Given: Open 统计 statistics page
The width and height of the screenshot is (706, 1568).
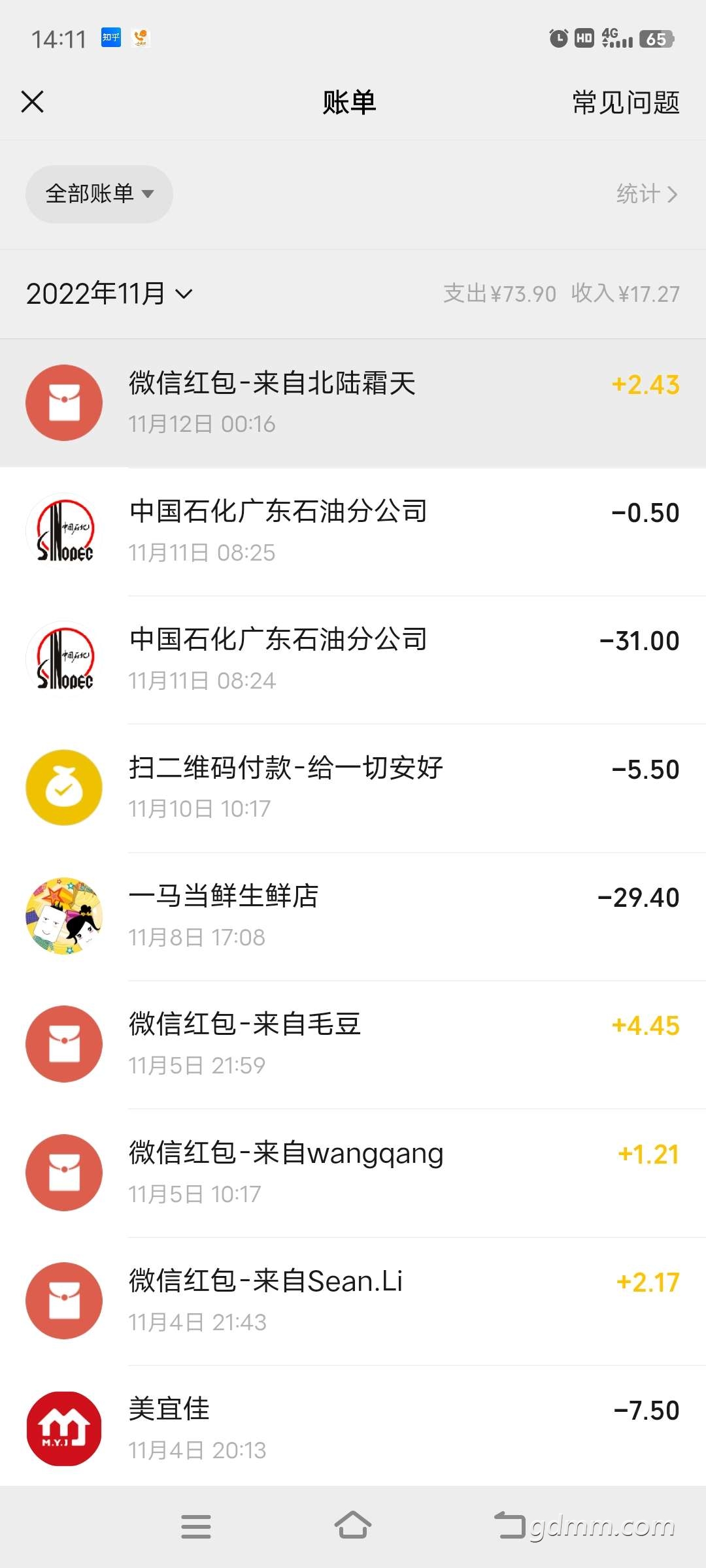Looking at the screenshot, I should pyautogui.click(x=647, y=194).
